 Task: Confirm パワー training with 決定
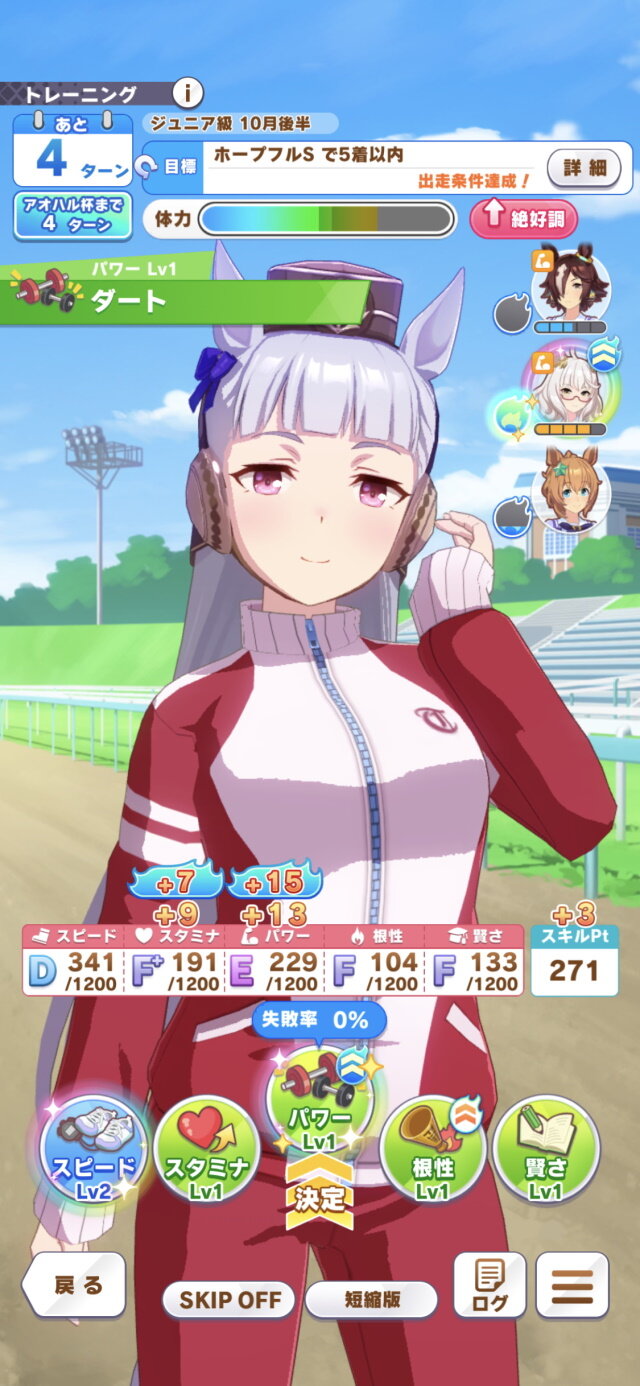click(320, 1196)
